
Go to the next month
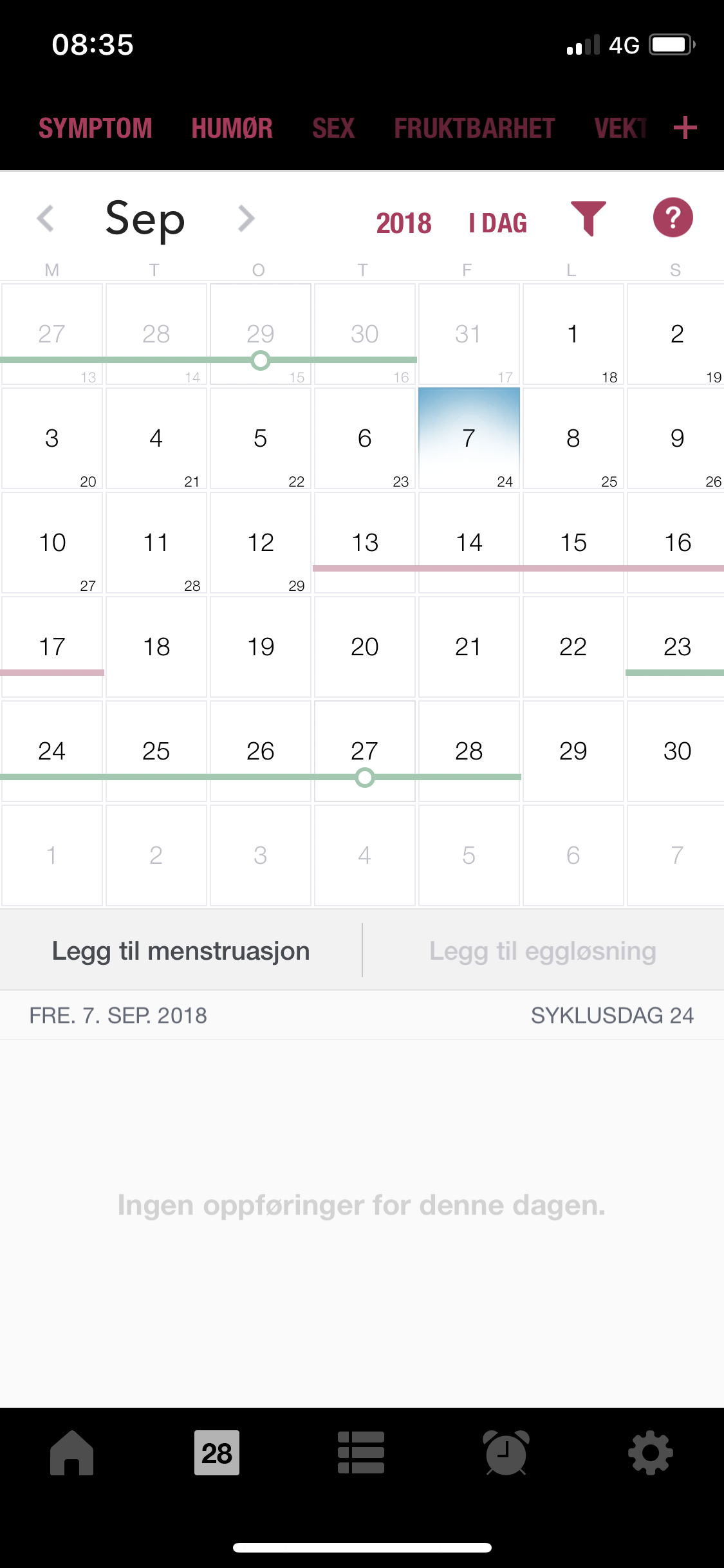246,218
